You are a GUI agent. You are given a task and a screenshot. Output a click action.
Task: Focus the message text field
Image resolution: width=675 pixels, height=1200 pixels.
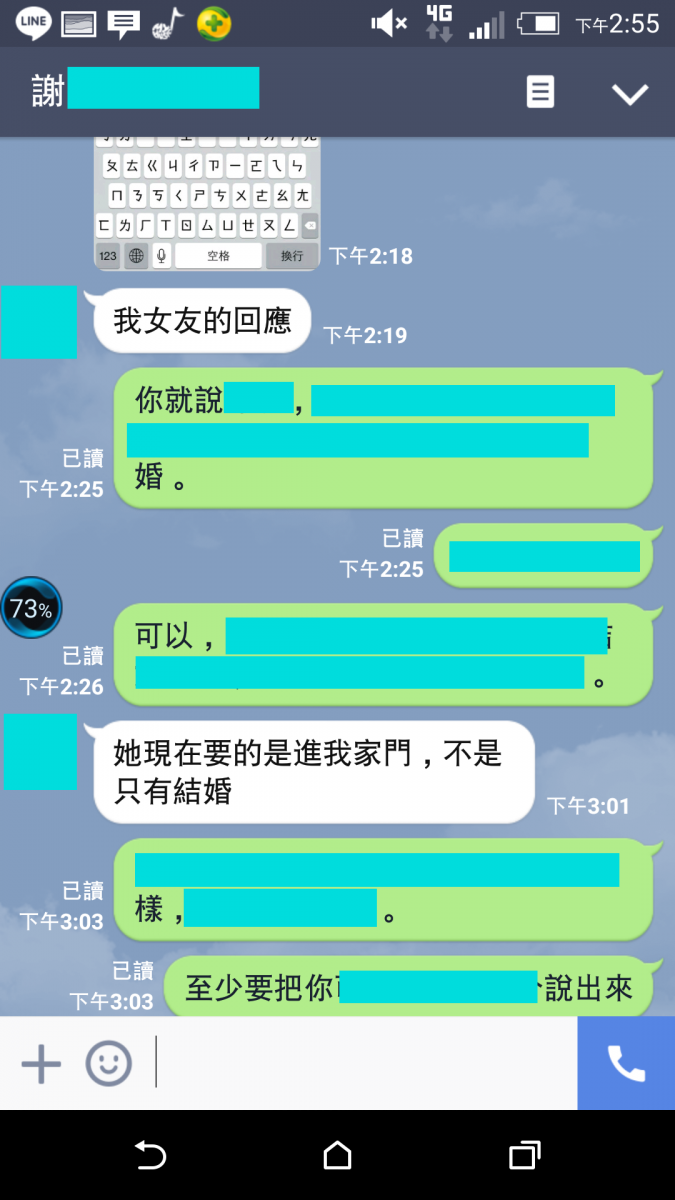(365, 1062)
